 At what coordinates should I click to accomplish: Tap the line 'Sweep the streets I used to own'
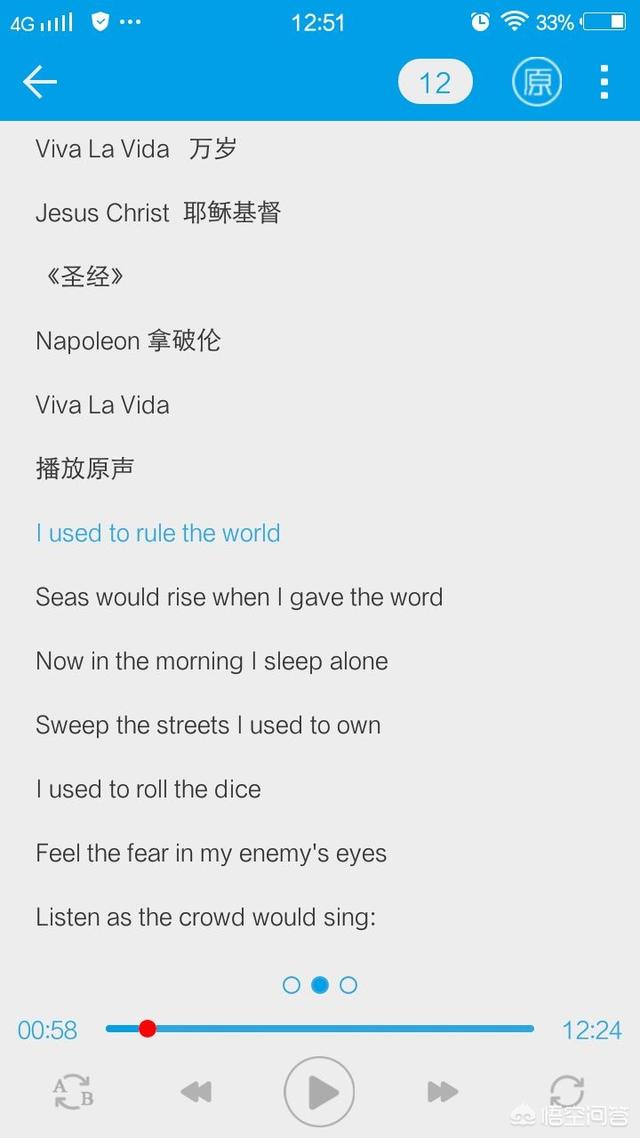click(x=208, y=725)
